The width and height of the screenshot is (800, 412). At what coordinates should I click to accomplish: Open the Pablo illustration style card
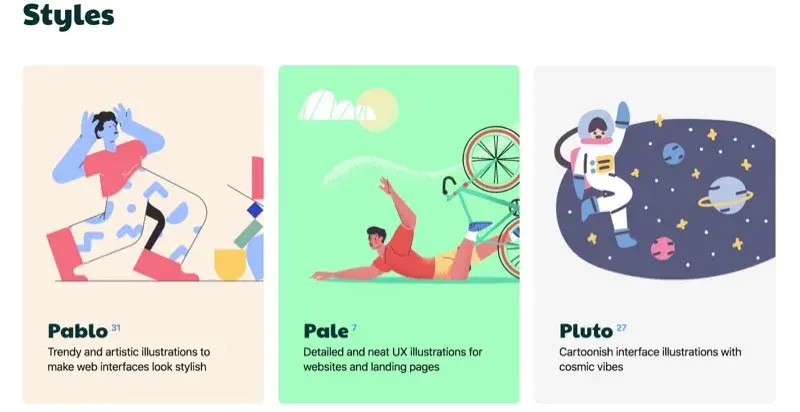(143, 234)
